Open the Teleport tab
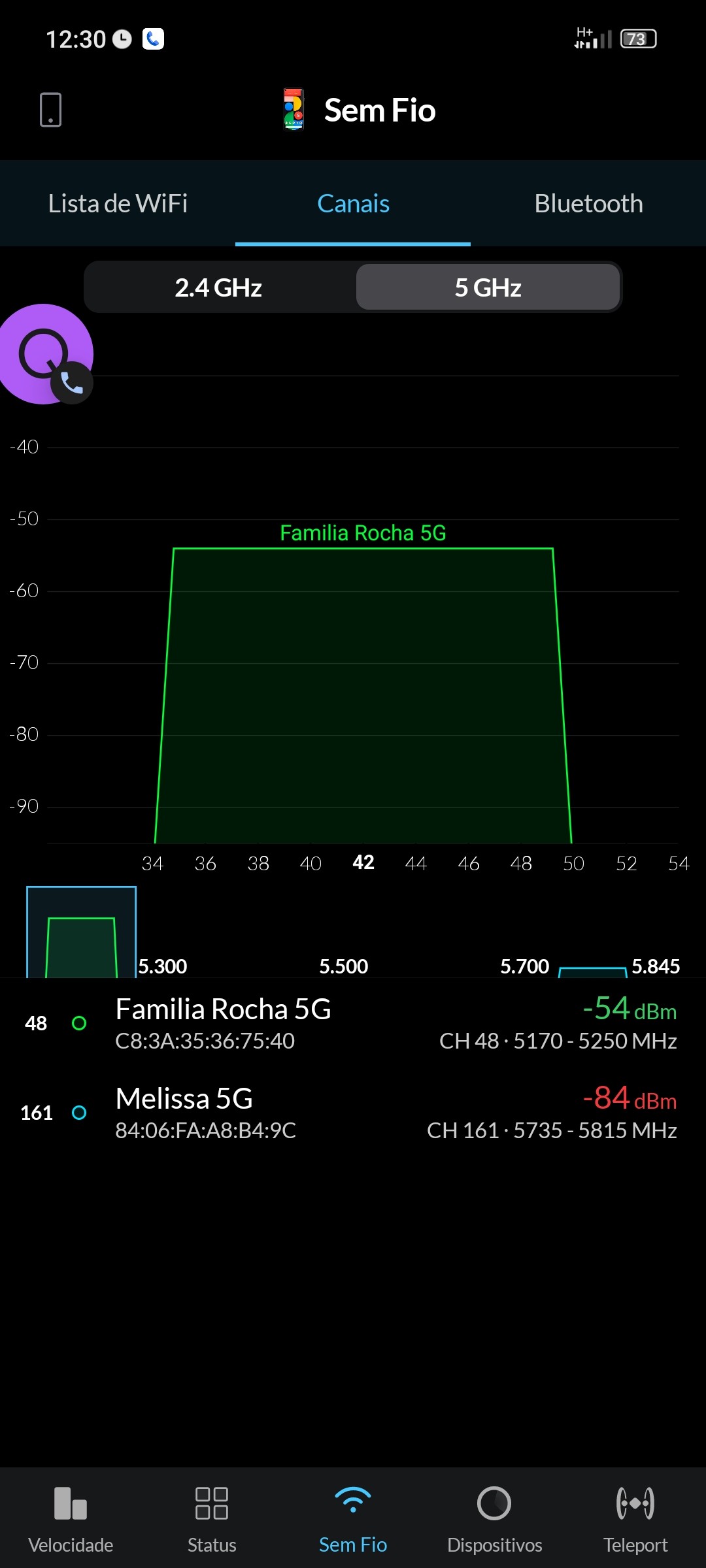 pyautogui.click(x=635, y=1517)
